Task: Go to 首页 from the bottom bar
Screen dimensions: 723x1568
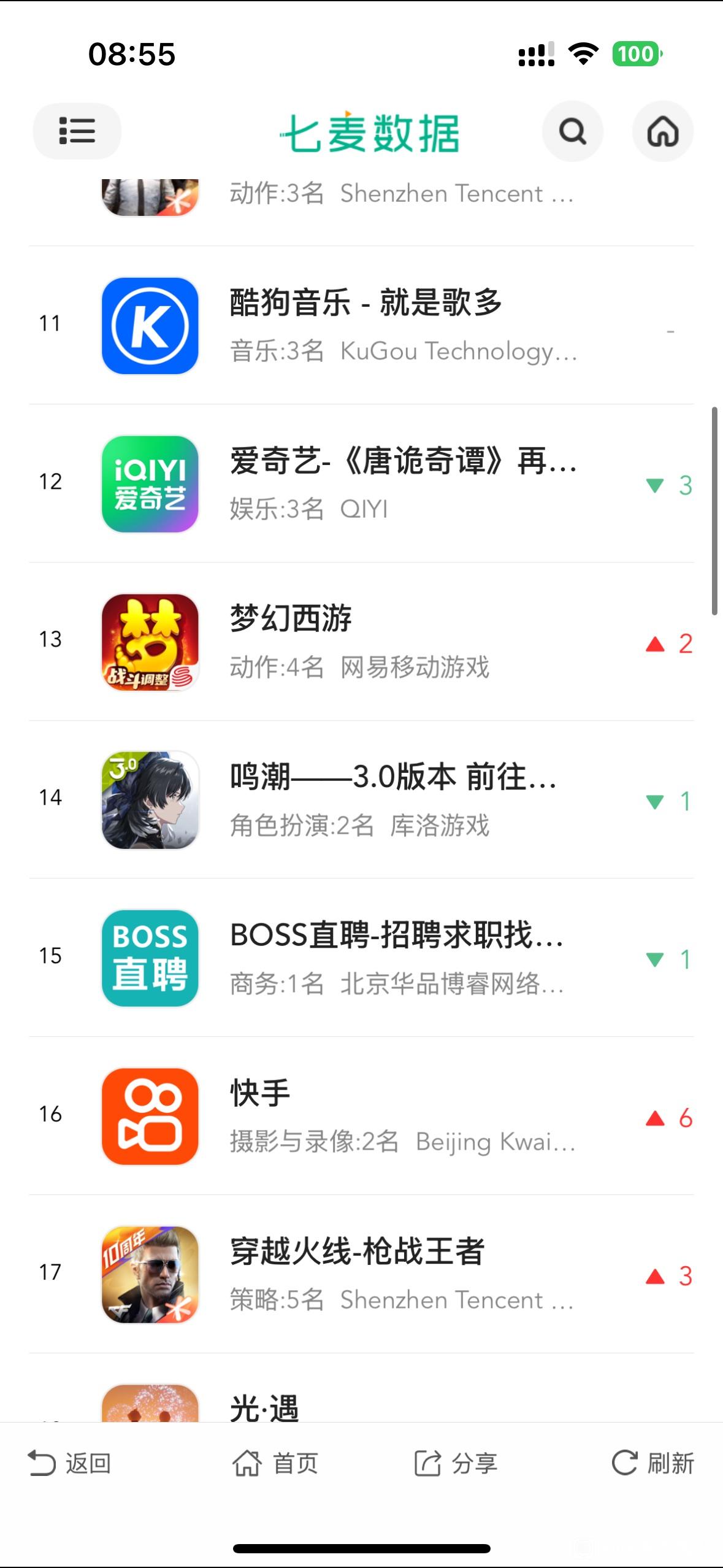Action: click(x=275, y=1463)
